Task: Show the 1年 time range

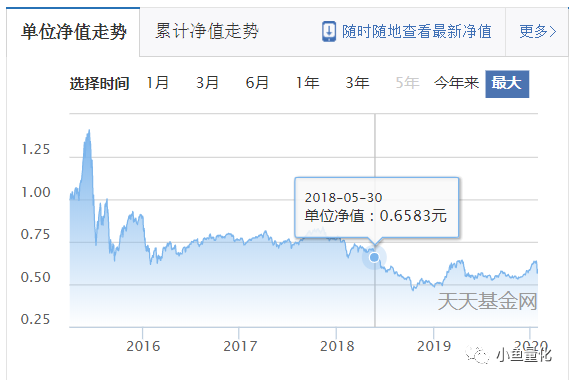Action: pos(307,83)
